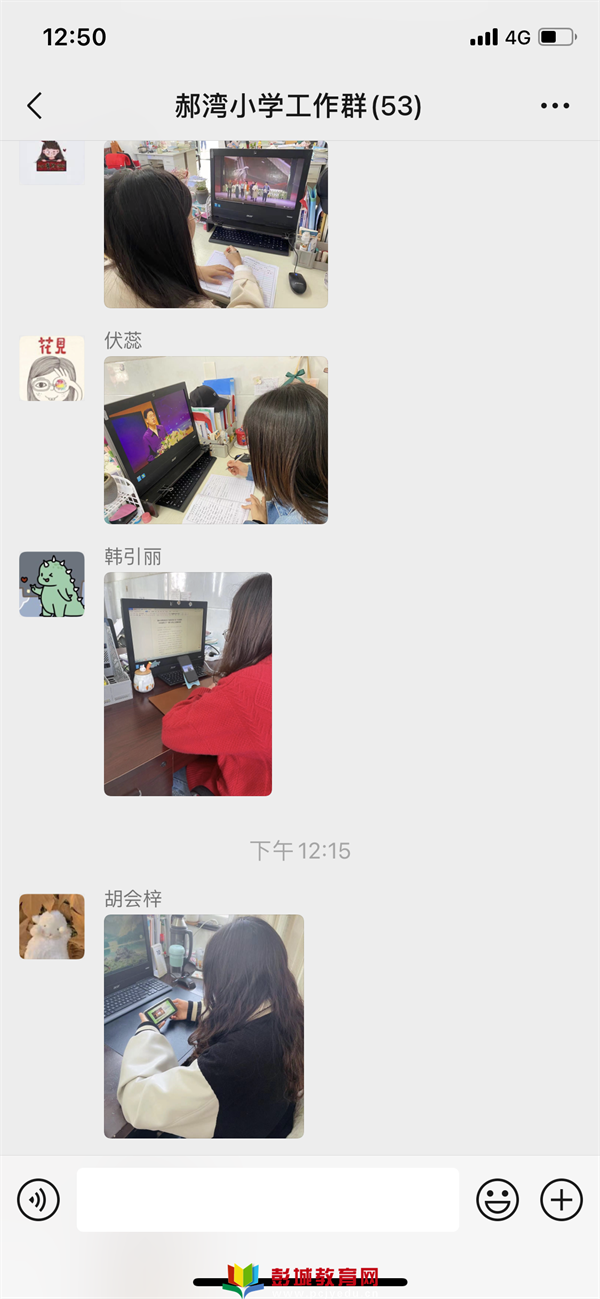
Task: Open the topmost partially visible photo
Action: (x=216, y=225)
